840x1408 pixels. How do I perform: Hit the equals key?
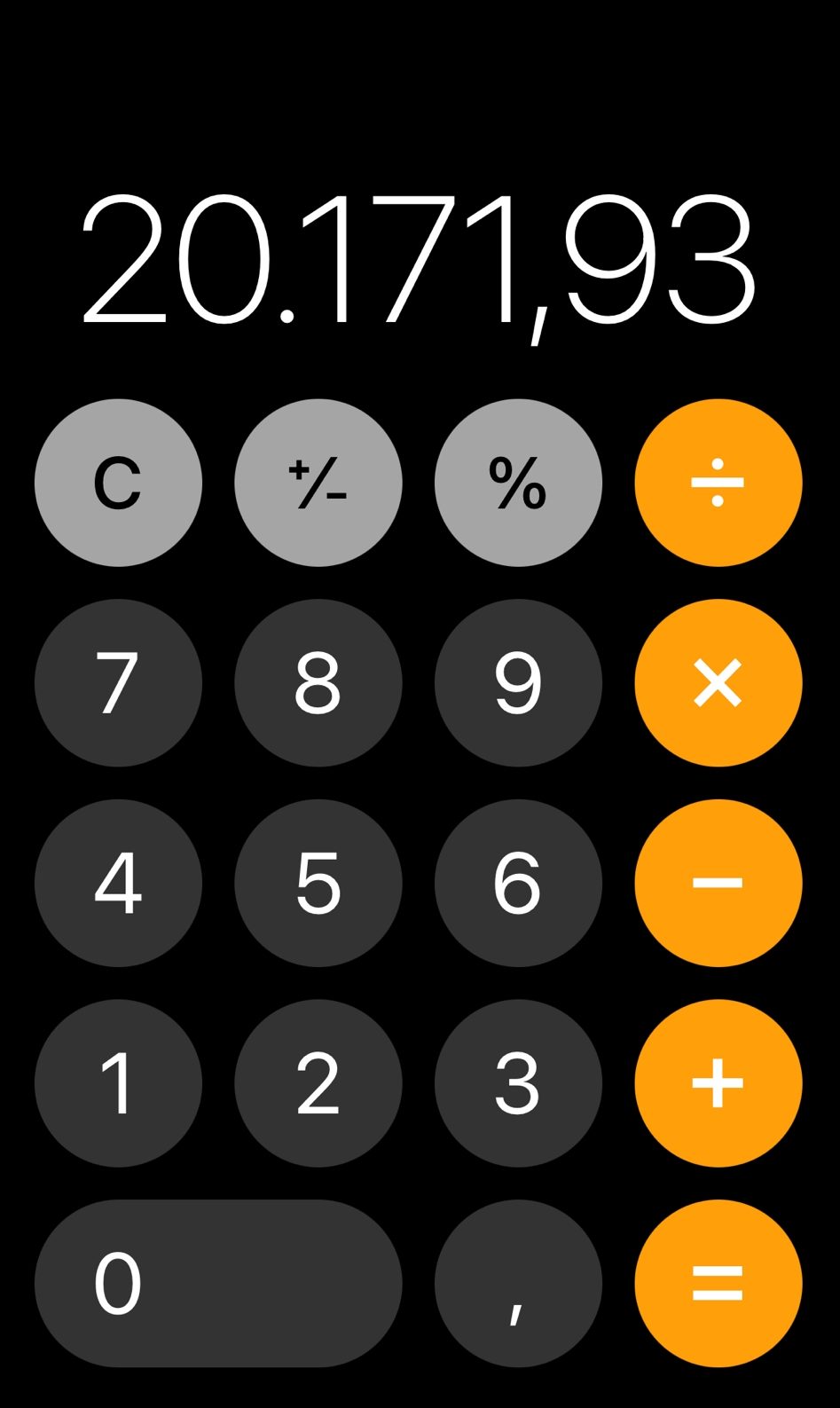pyautogui.click(x=718, y=1283)
